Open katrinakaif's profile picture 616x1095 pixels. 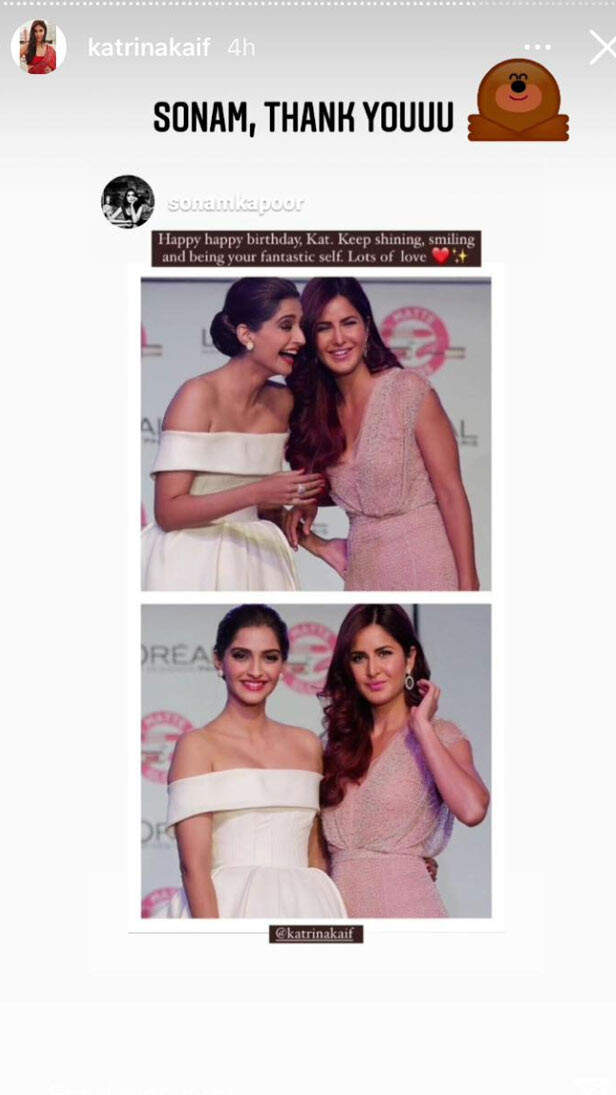tap(38, 47)
